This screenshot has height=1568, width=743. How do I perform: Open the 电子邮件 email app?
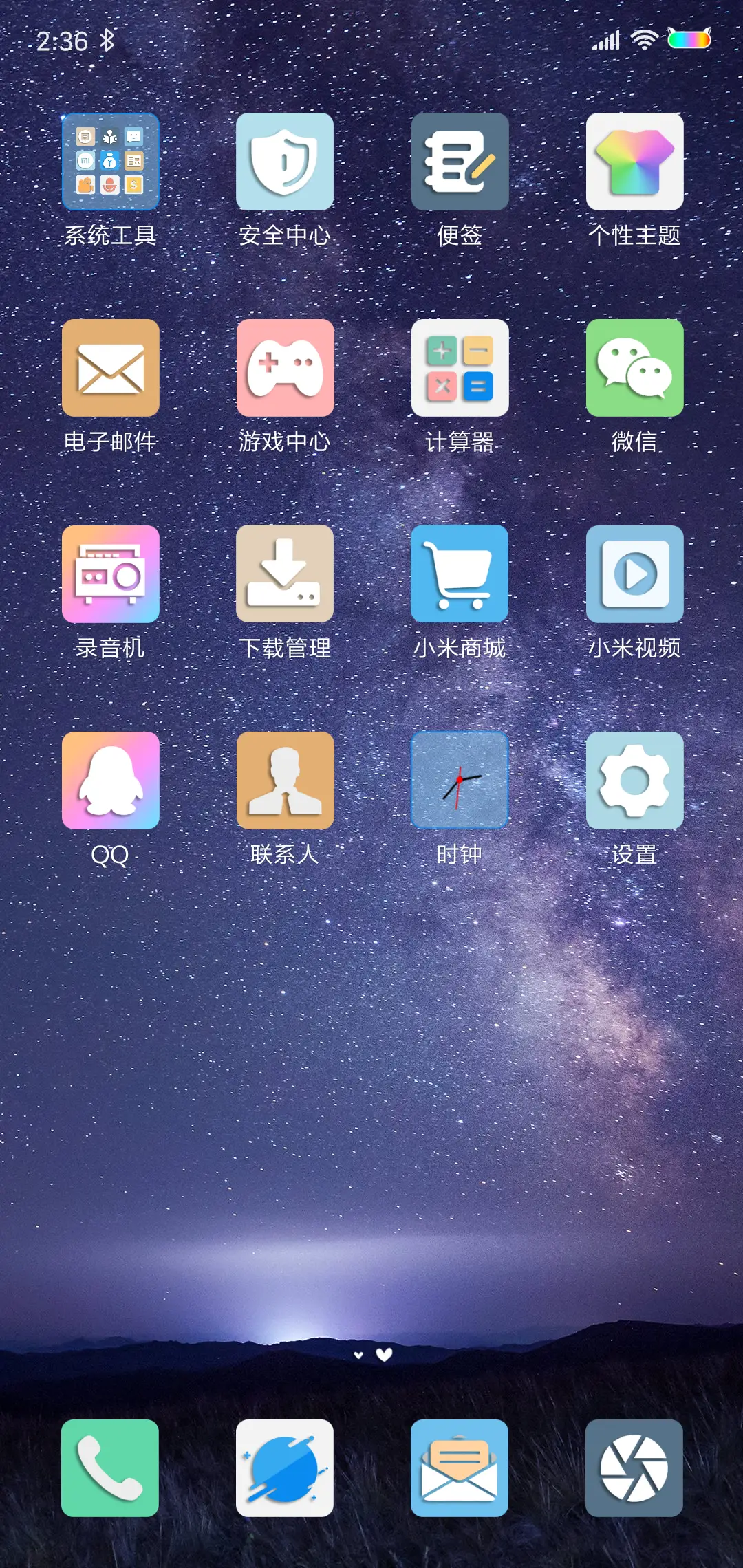coord(111,369)
